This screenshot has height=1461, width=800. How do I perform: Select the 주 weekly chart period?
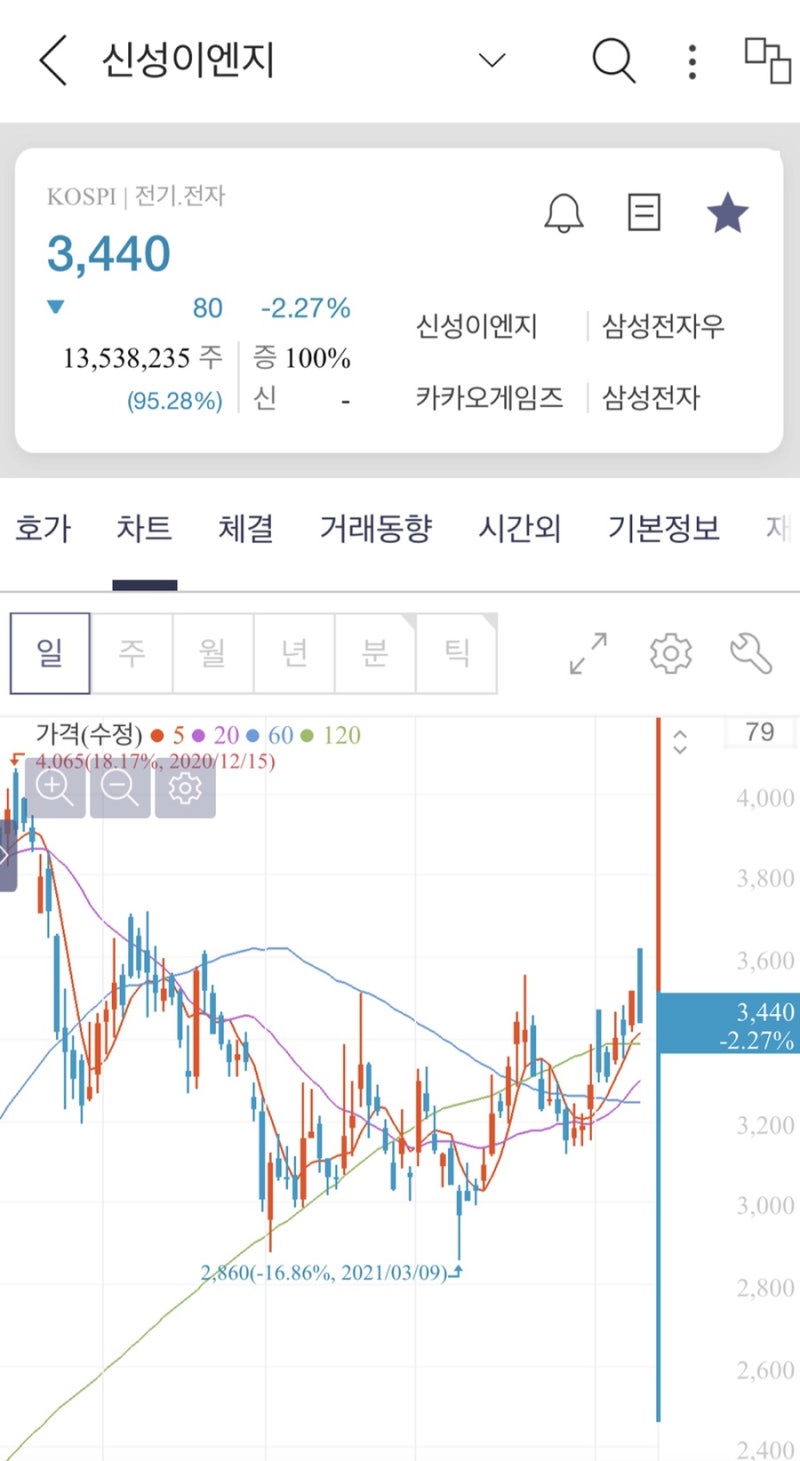[x=130, y=652]
